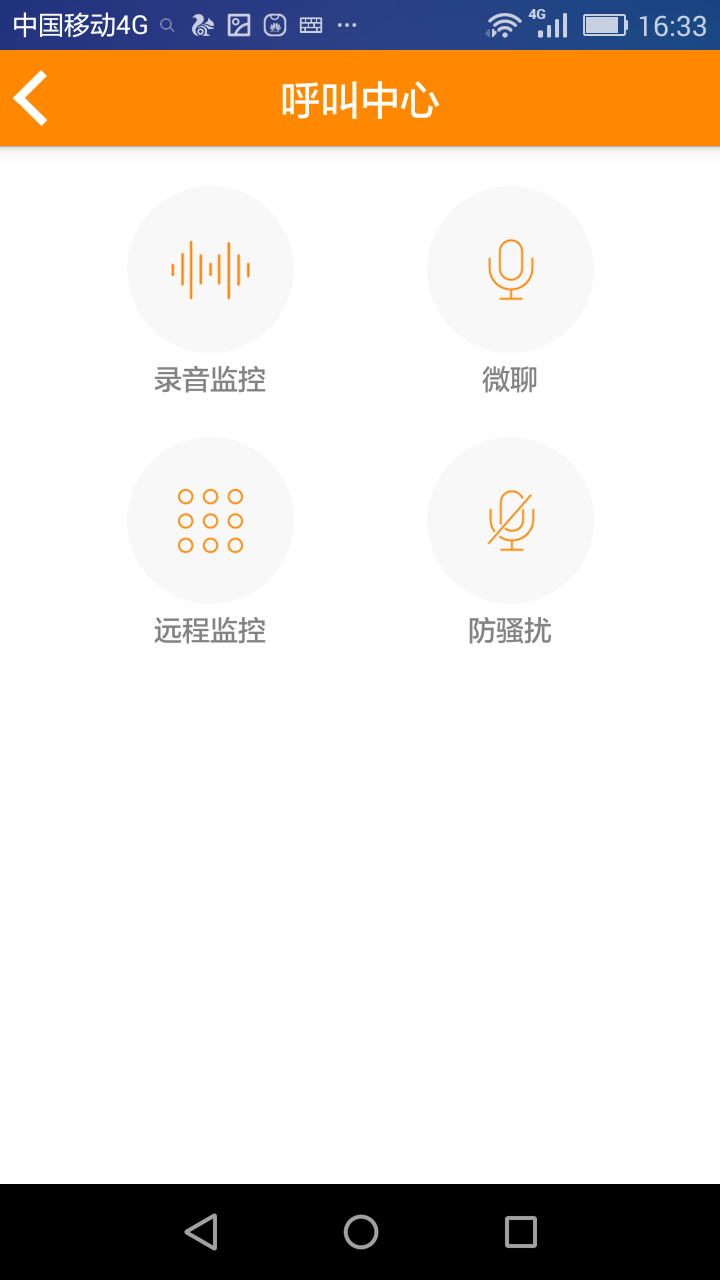Open recent apps with square button
The image size is (720, 1280).
519,1232
